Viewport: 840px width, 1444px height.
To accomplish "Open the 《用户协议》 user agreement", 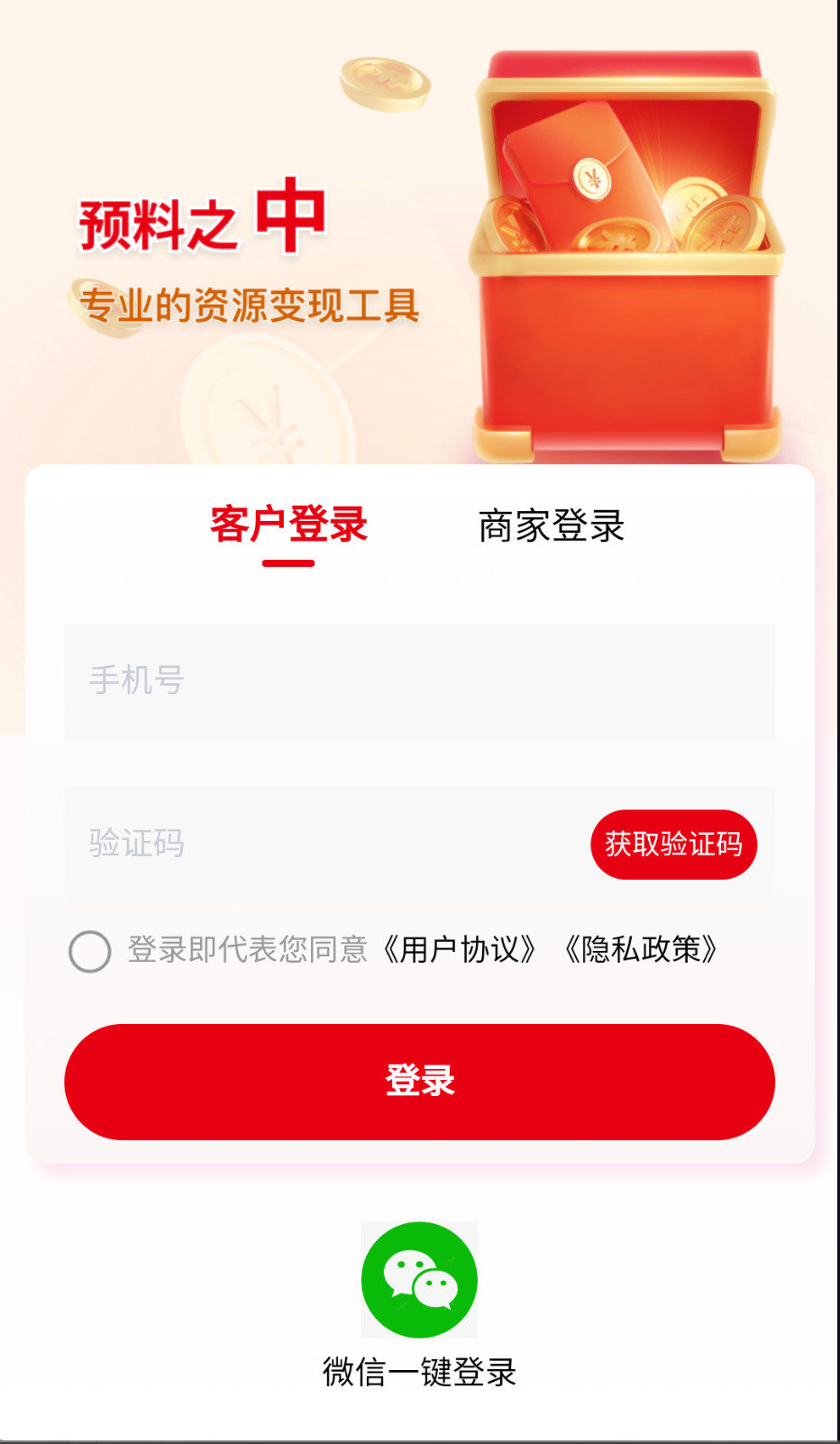I will pyautogui.click(x=460, y=949).
